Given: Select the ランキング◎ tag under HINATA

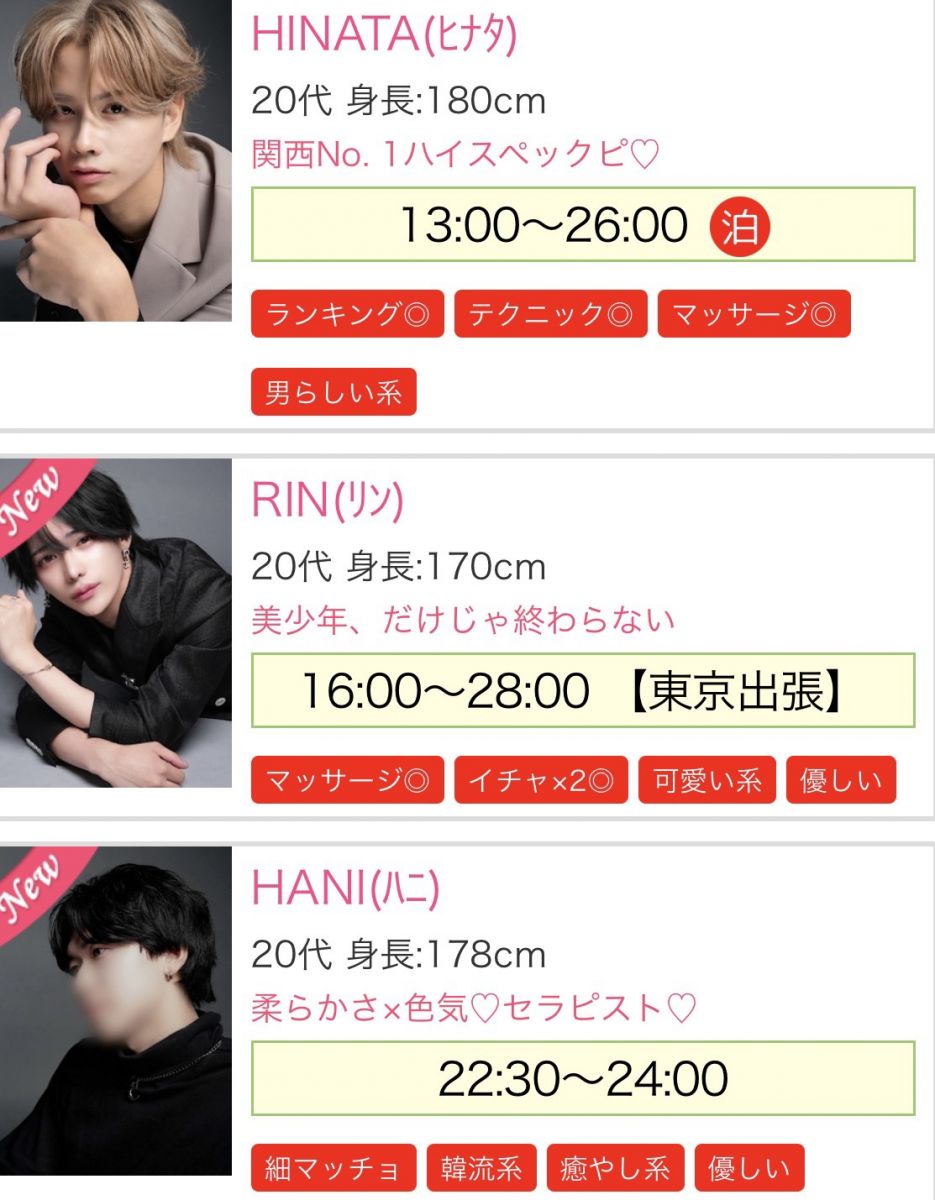Looking at the screenshot, I should coord(347,315).
